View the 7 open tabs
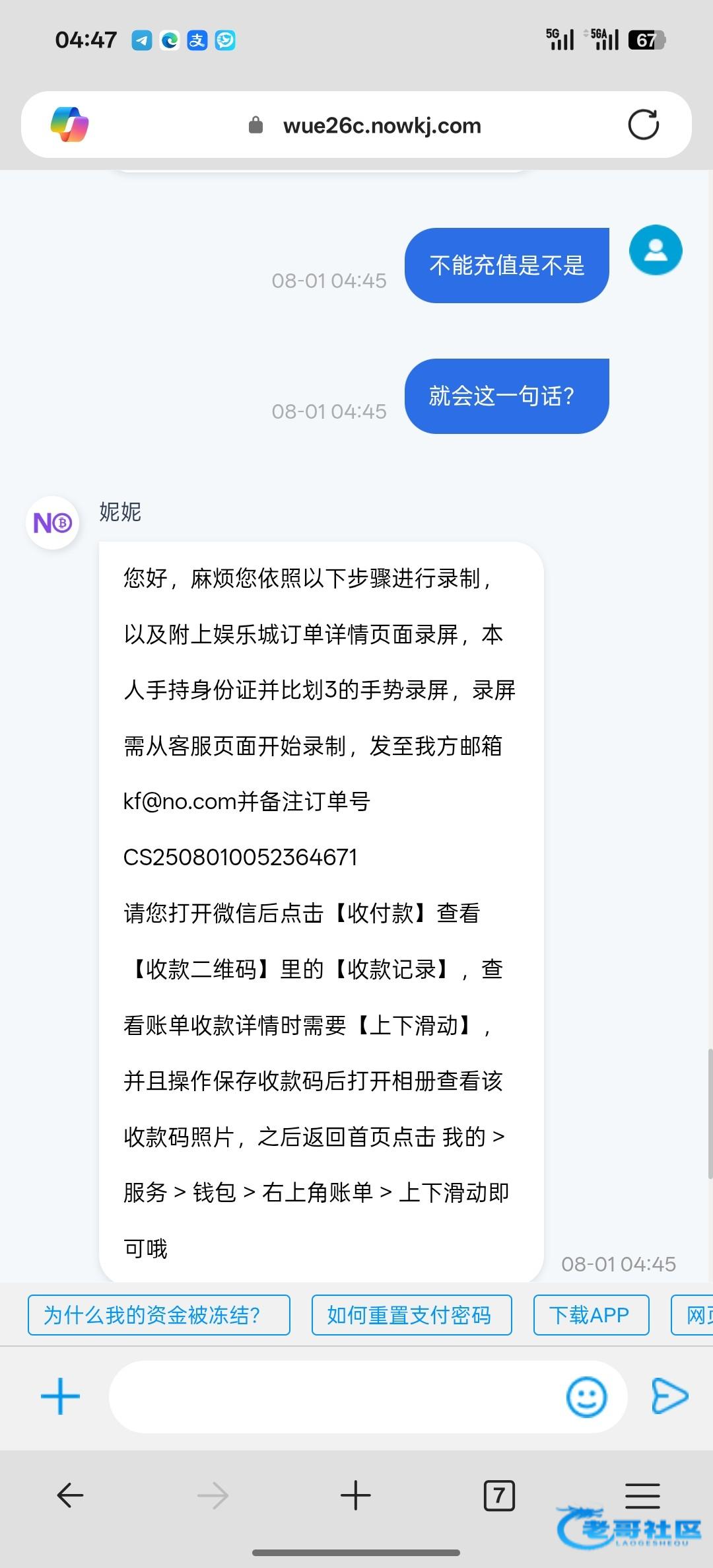713x1568 pixels. click(x=499, y=1495)
